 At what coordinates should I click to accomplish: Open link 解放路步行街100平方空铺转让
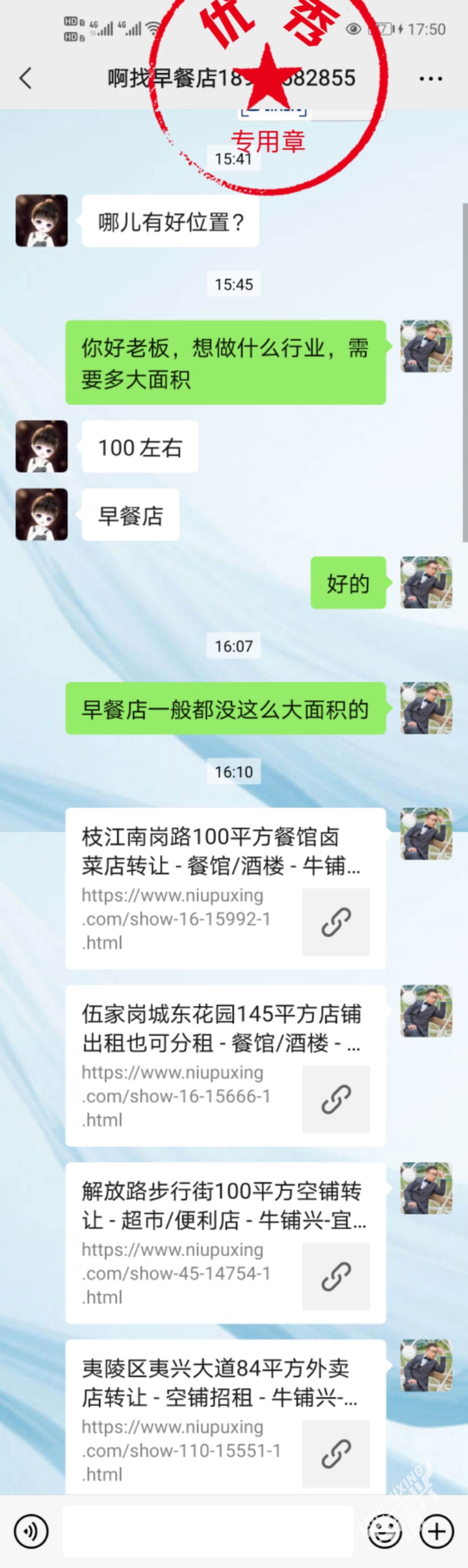pyautogui.click(x=225, y=1242)
